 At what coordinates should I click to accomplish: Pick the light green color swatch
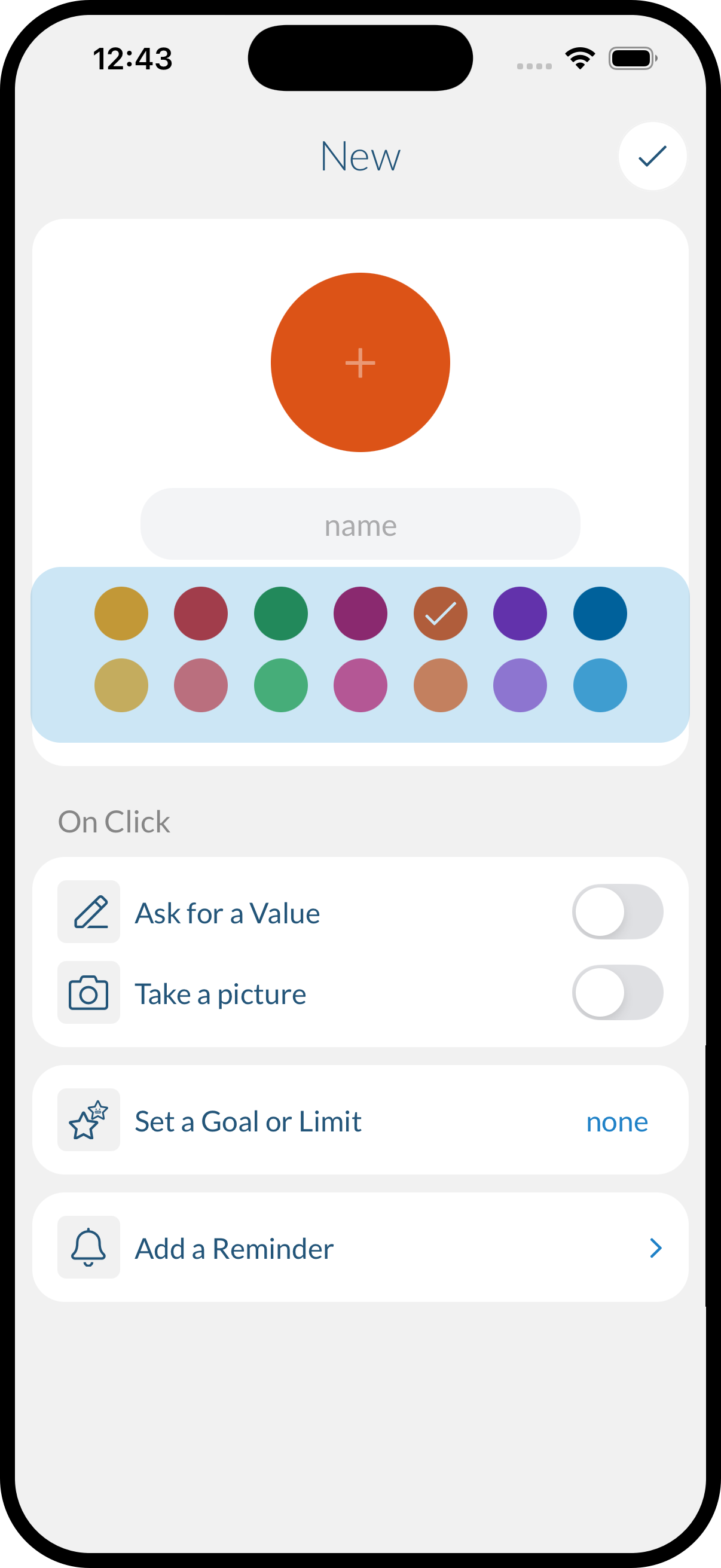pyautogui.click(x=280, y=685)
